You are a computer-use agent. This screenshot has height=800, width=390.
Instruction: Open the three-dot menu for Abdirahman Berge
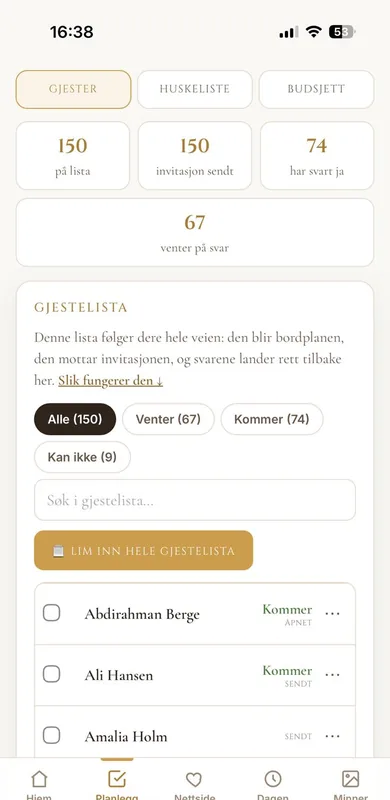point(332,614)
